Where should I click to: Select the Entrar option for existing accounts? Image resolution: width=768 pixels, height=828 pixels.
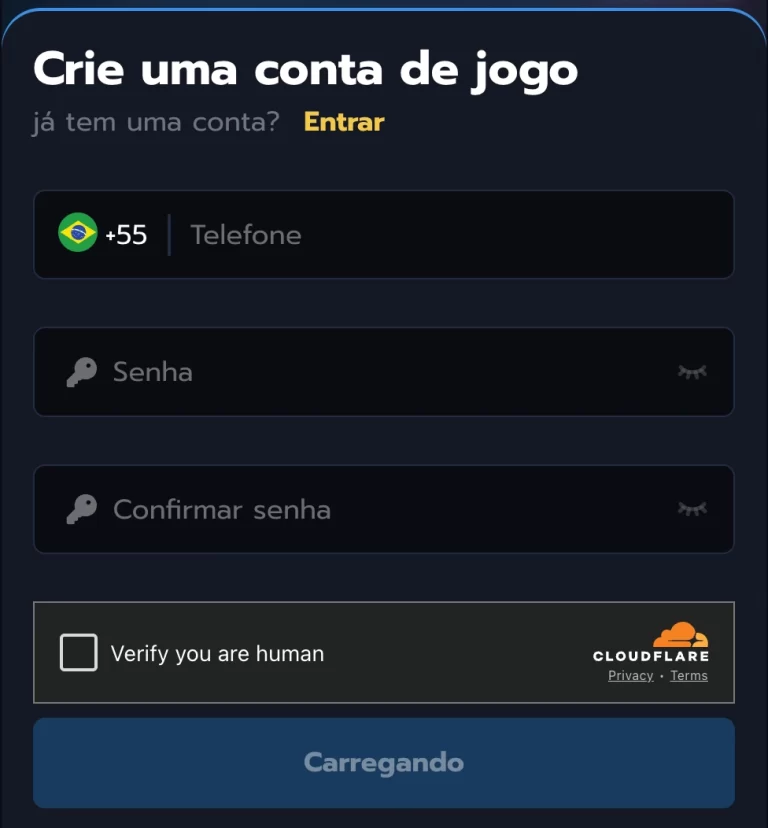coord(343,120)
